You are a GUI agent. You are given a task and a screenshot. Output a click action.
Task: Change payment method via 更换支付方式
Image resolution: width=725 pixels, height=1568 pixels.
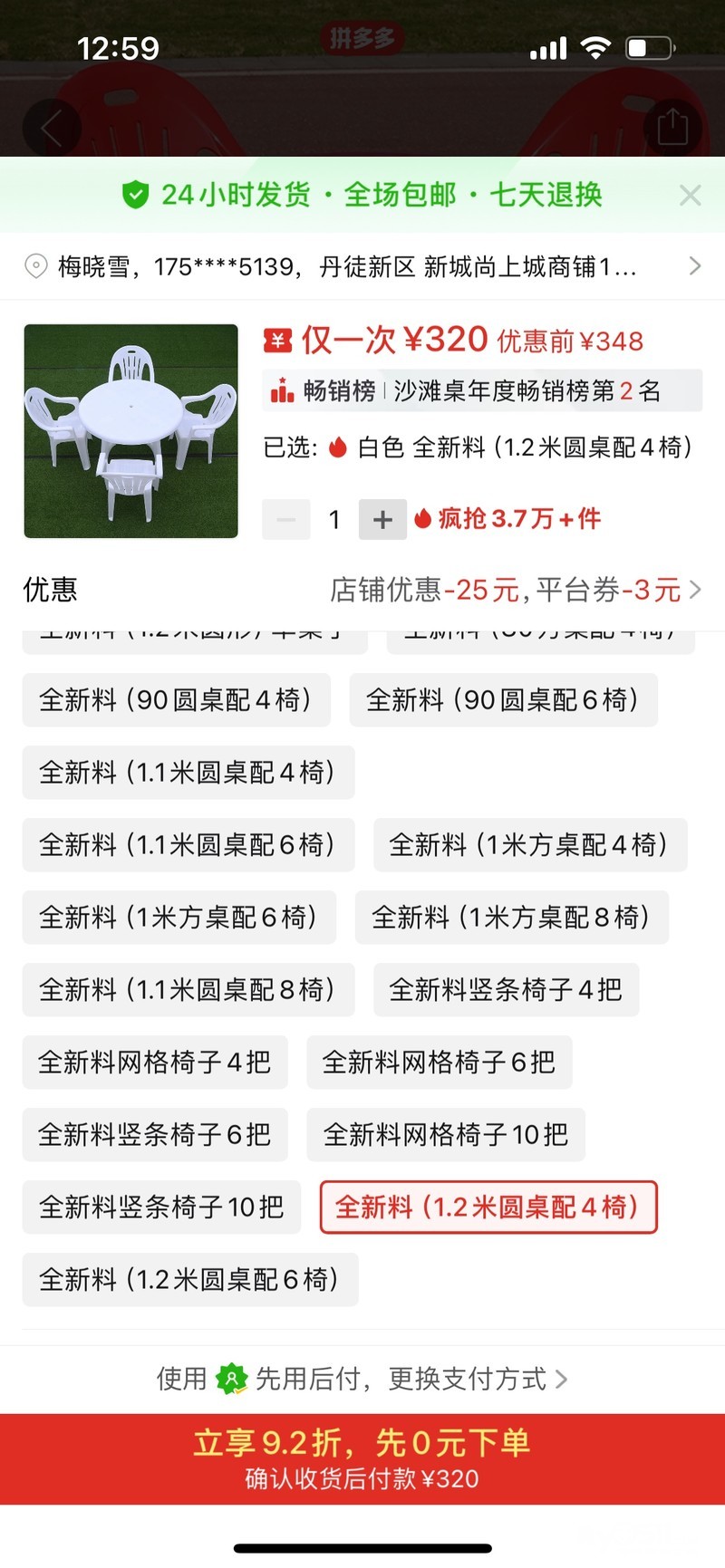(x=467, y=1380)
